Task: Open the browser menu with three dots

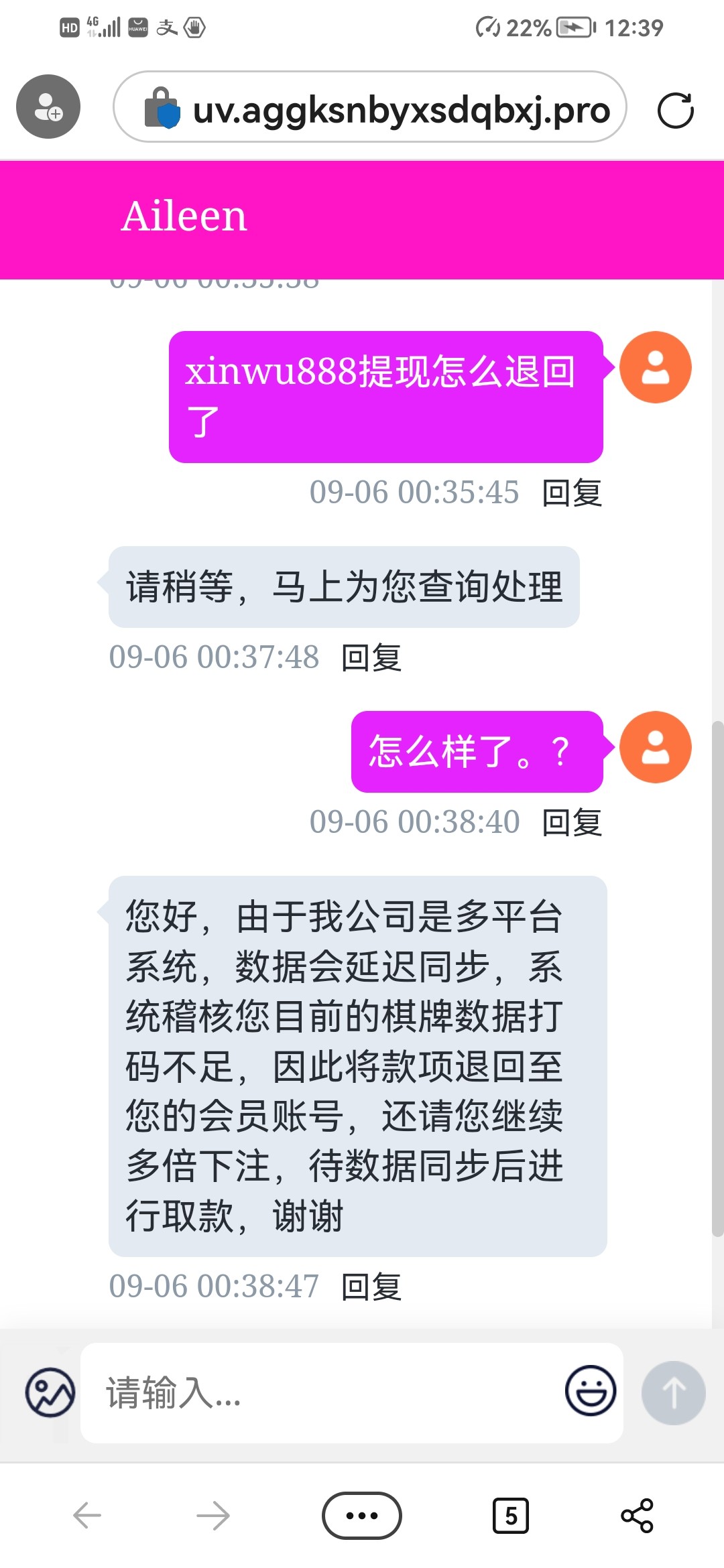Action: tap(362, 1515)
